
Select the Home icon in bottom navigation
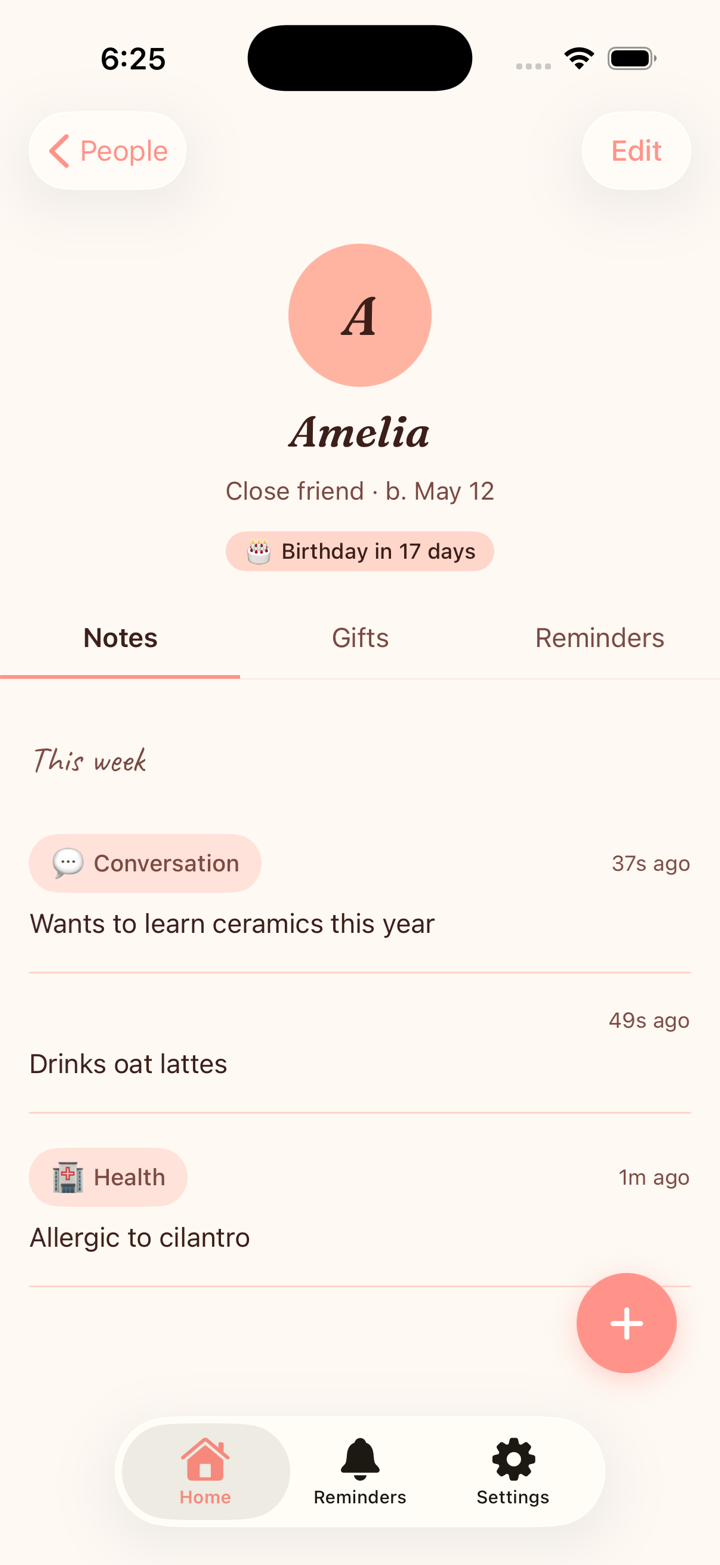[205, 1462]
